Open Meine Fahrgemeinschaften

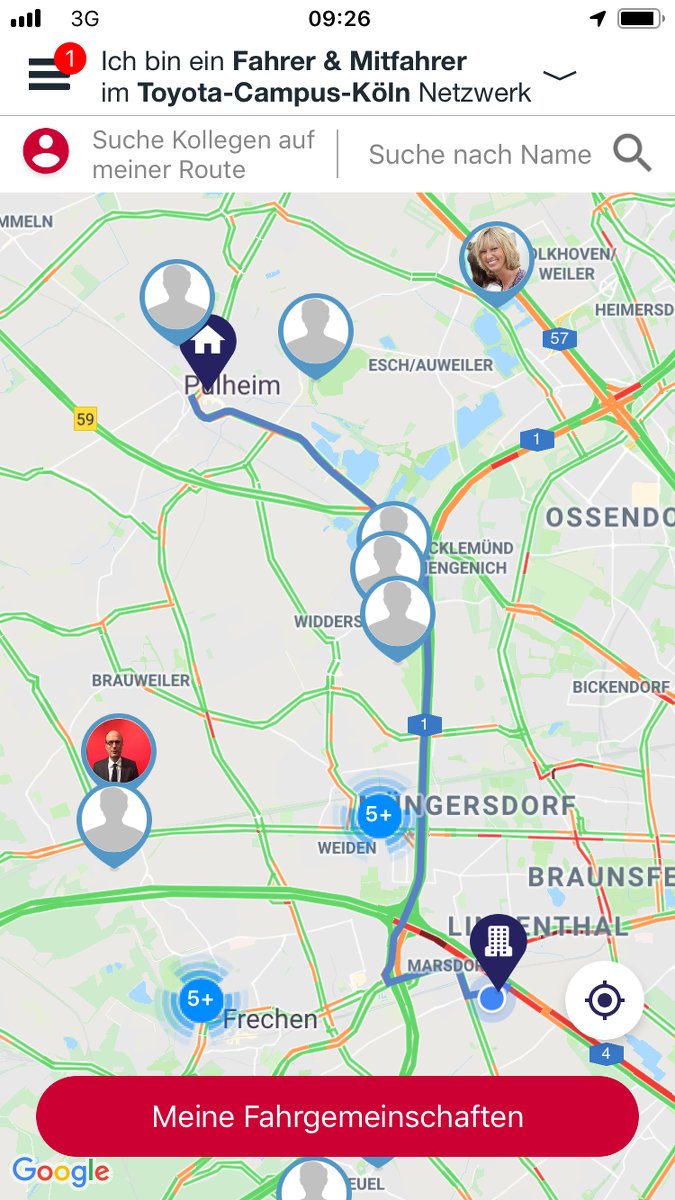(337, 1116)
